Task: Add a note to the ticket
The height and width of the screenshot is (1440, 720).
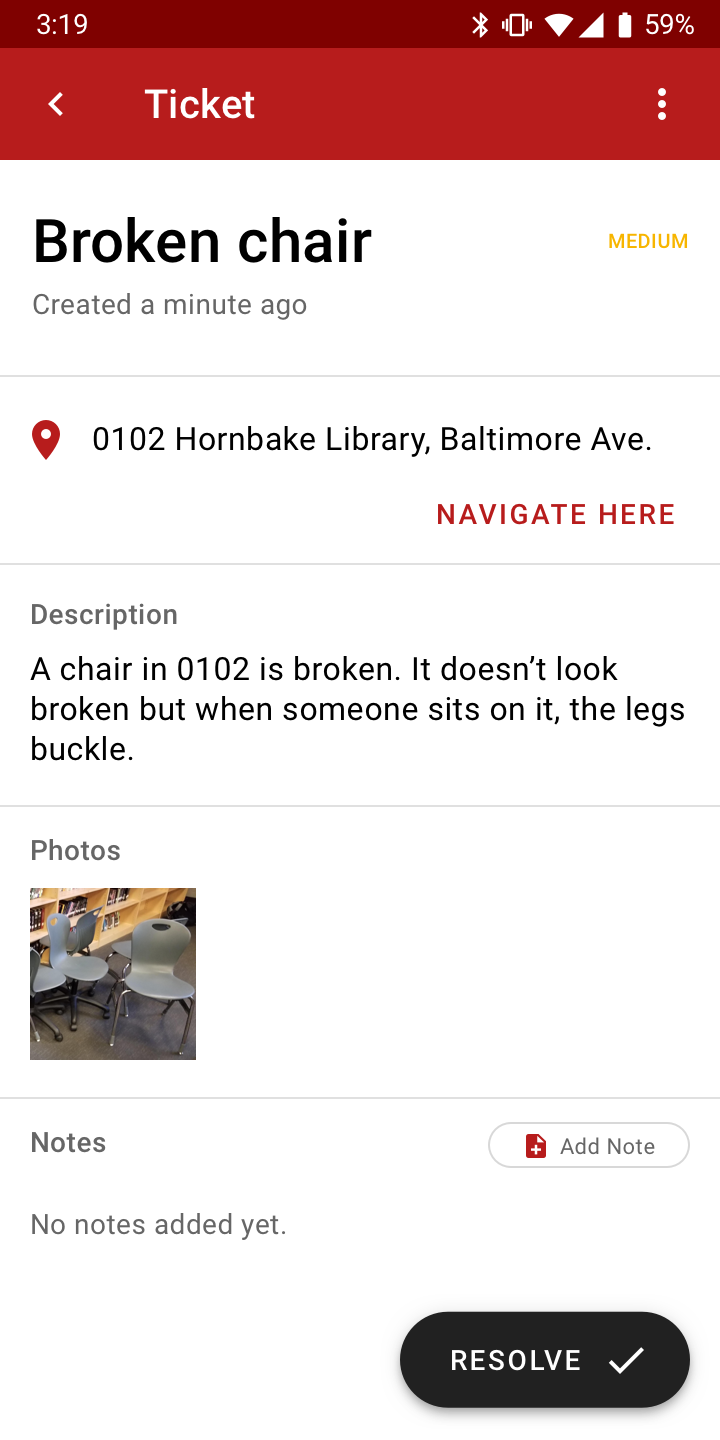Action: pos(589,1145)
